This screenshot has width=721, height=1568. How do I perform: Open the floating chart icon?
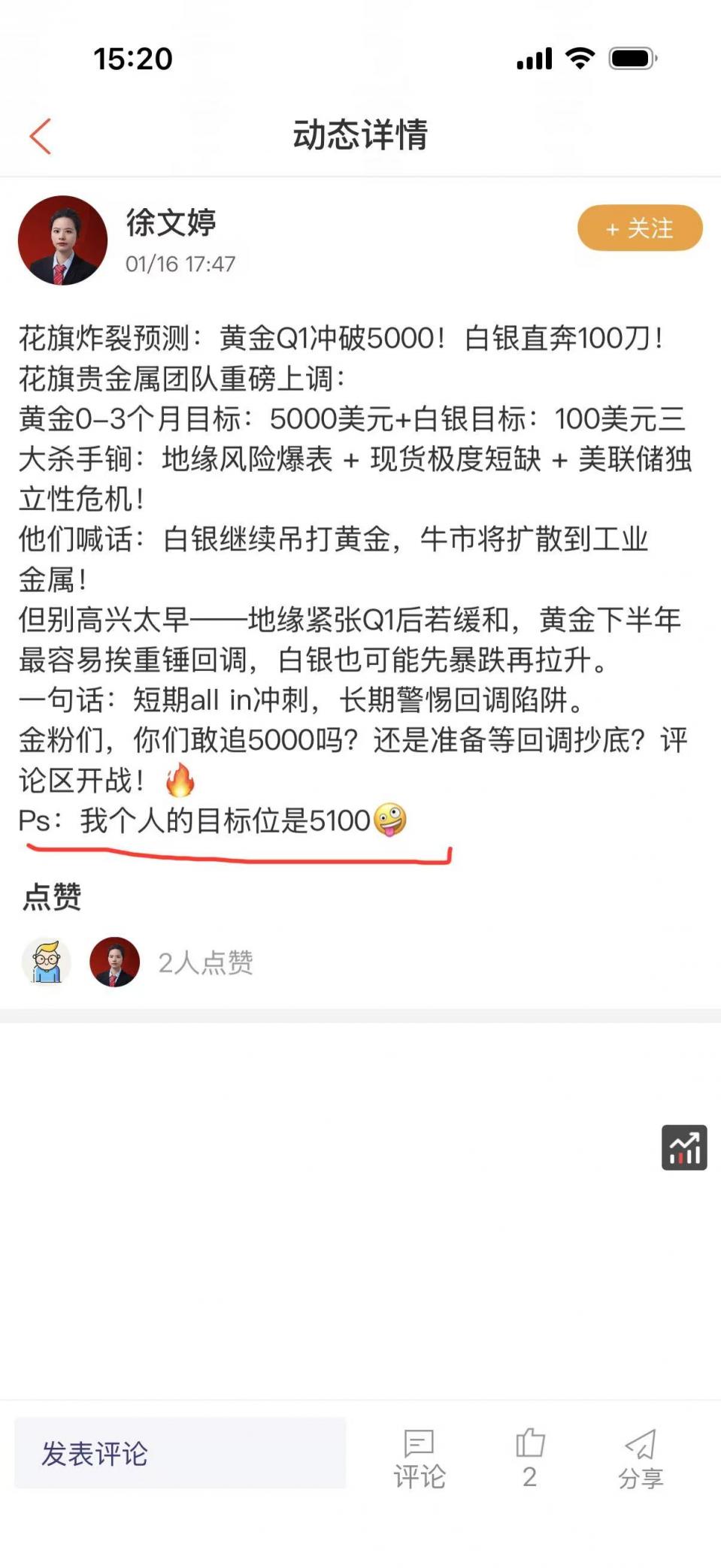(683, 1147)
